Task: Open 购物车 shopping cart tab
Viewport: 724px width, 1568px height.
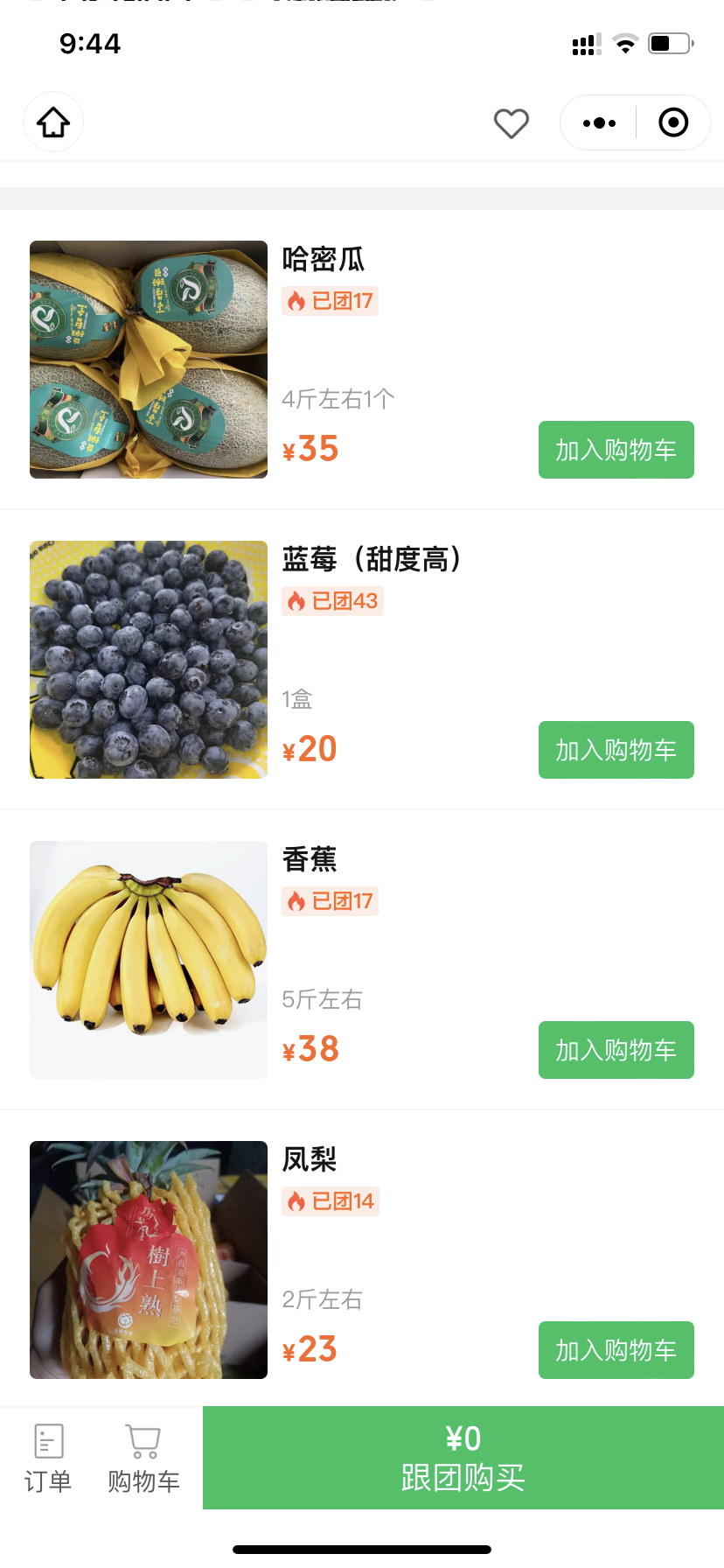Action: point(143,1459)
